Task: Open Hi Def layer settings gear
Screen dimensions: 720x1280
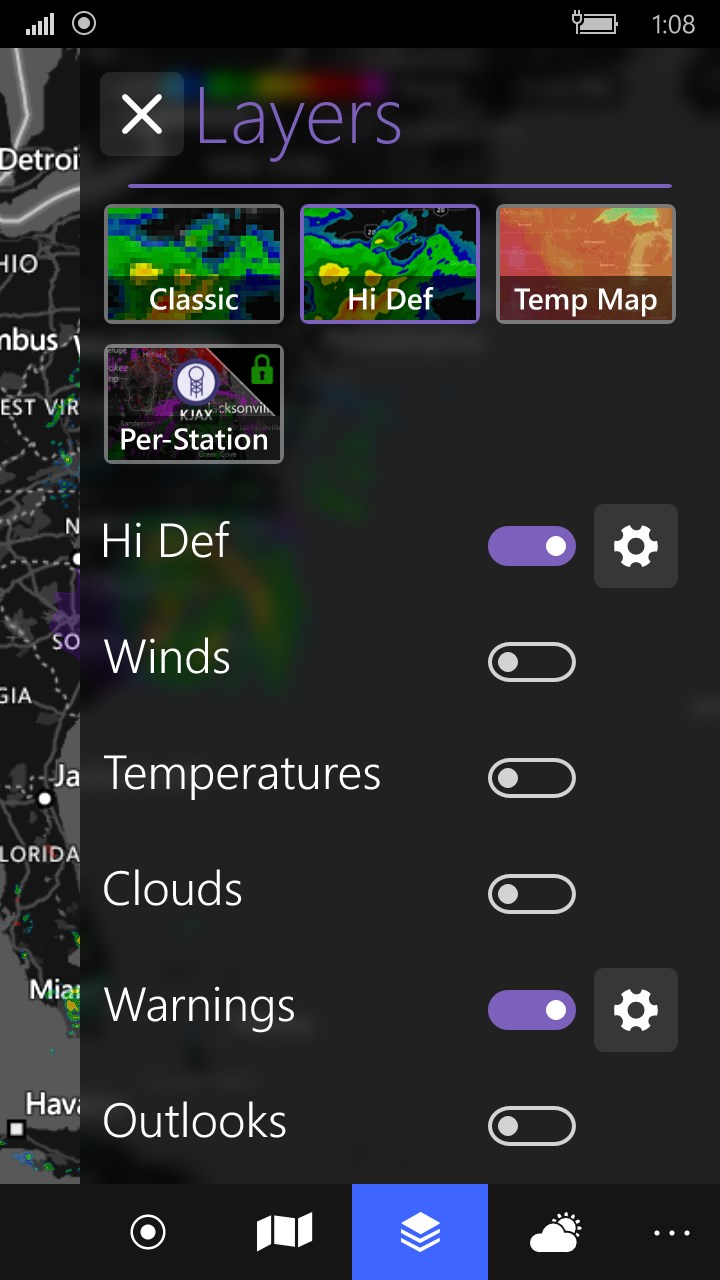Action: click(x=636, y=546)
